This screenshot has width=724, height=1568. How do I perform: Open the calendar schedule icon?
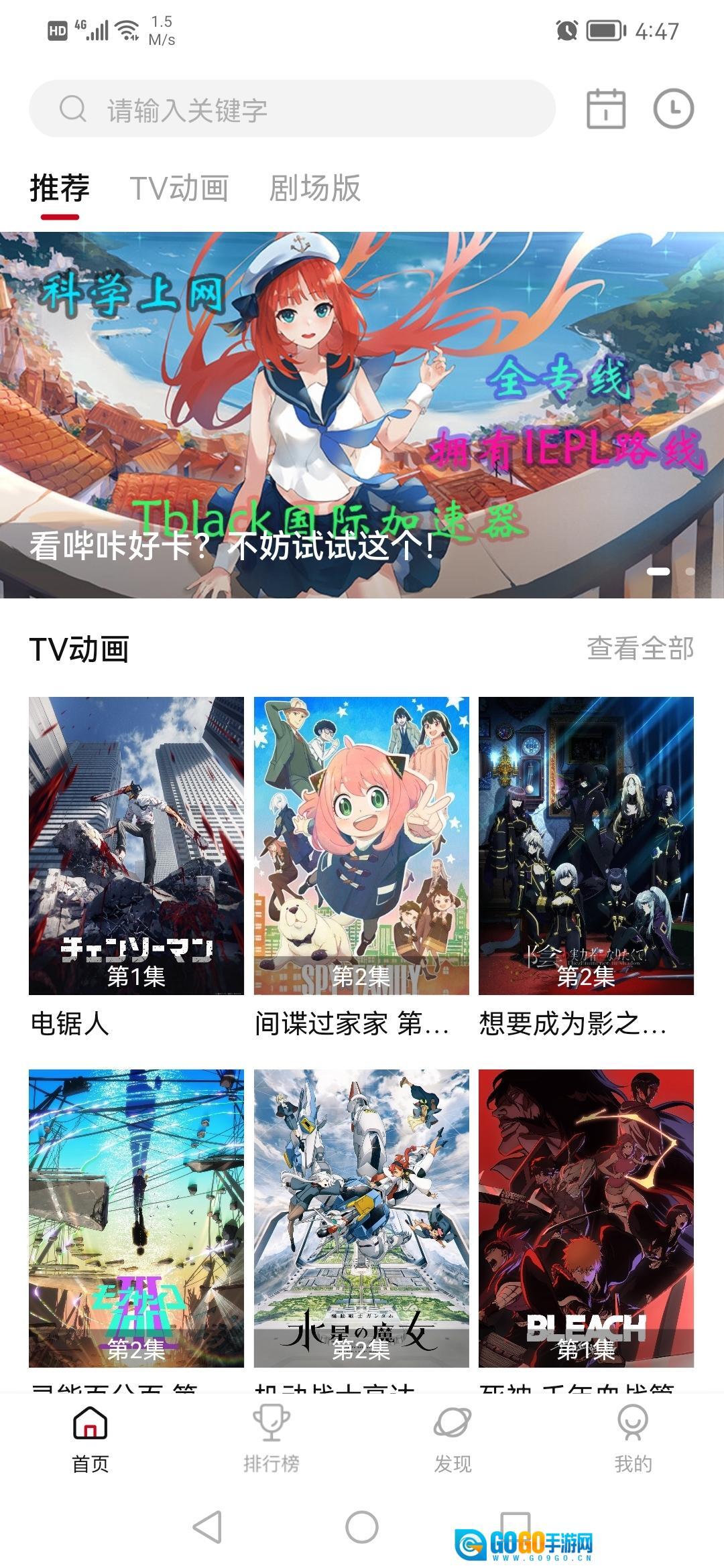(606, 109)
